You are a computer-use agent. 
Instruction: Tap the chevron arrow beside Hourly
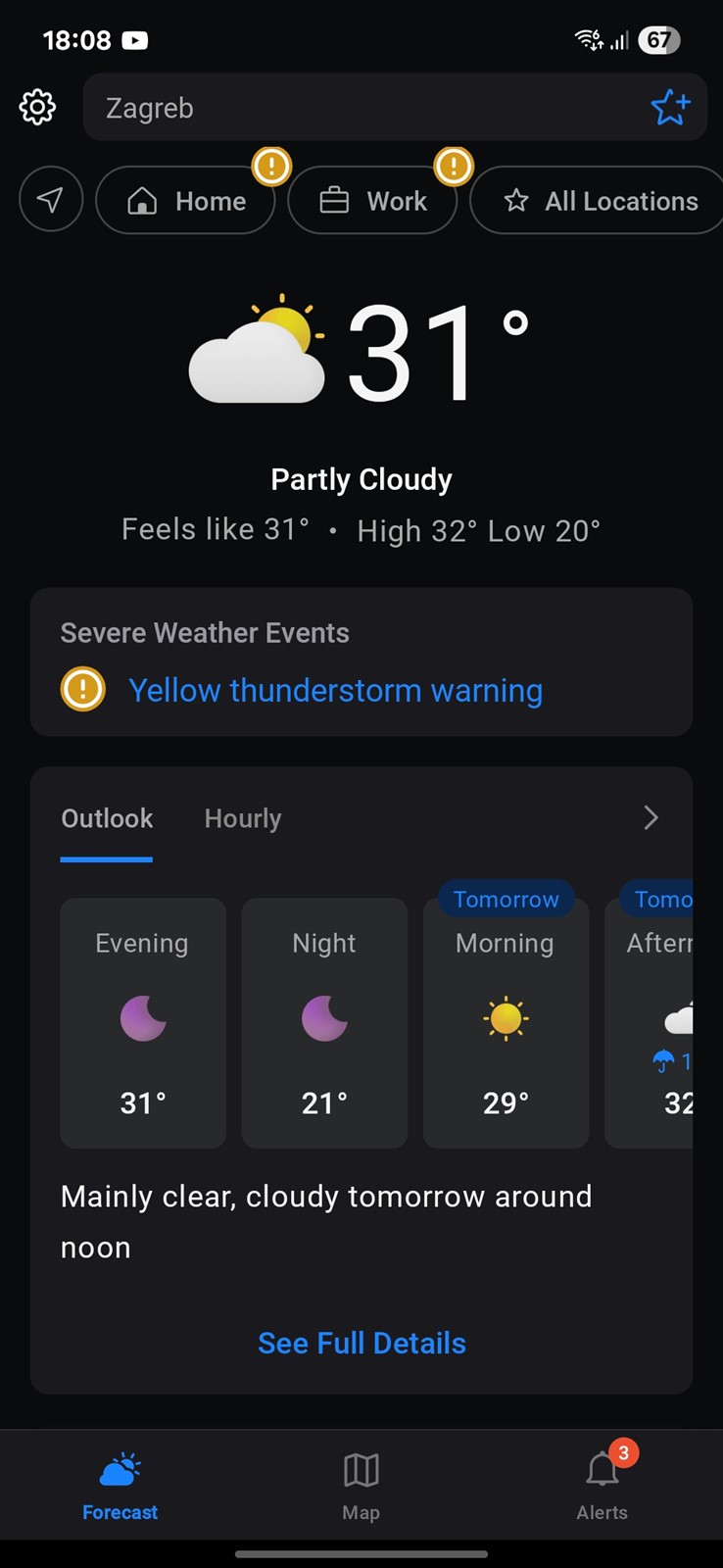(651, 817)
